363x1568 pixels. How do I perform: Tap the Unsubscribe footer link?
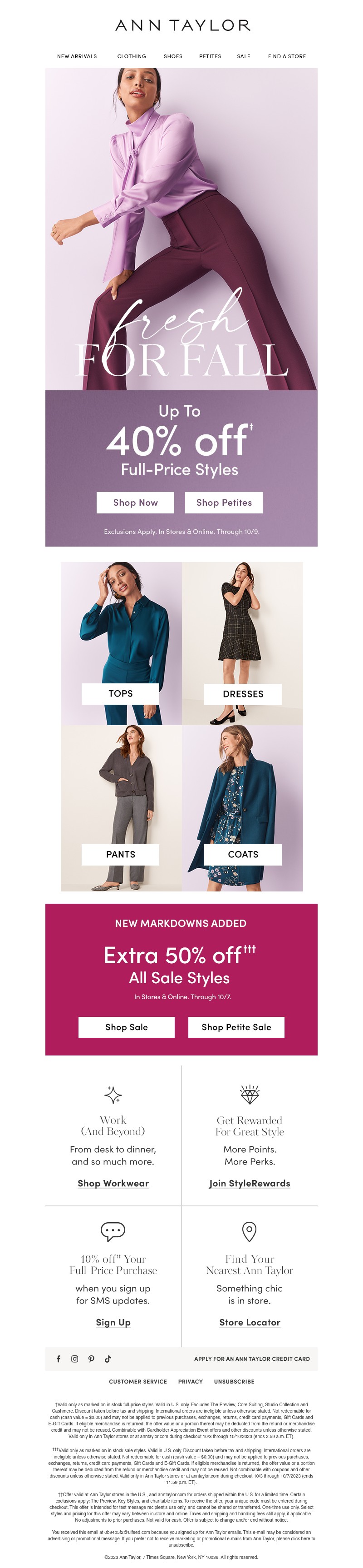pos(234,1382)
